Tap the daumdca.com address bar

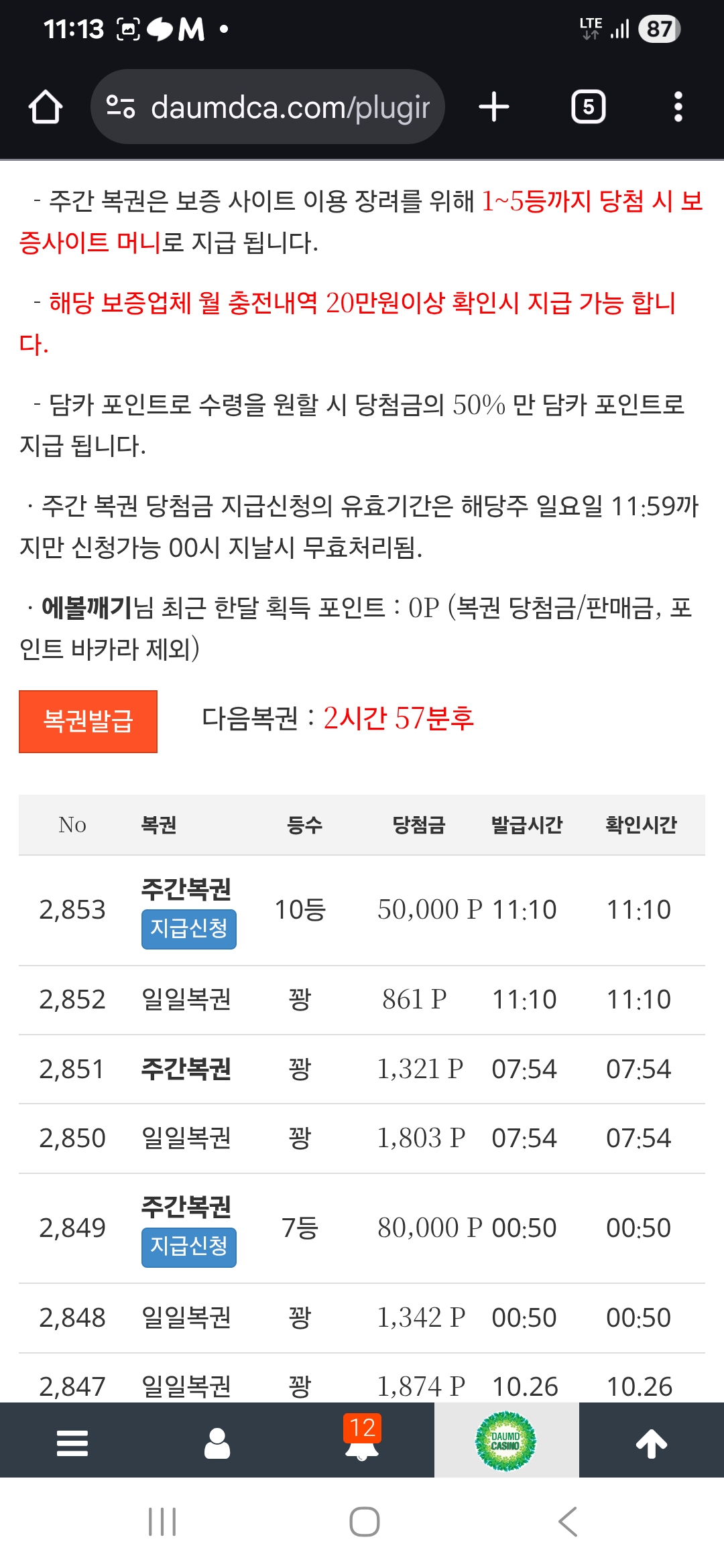pyautogui.click(x=268, y=107)
